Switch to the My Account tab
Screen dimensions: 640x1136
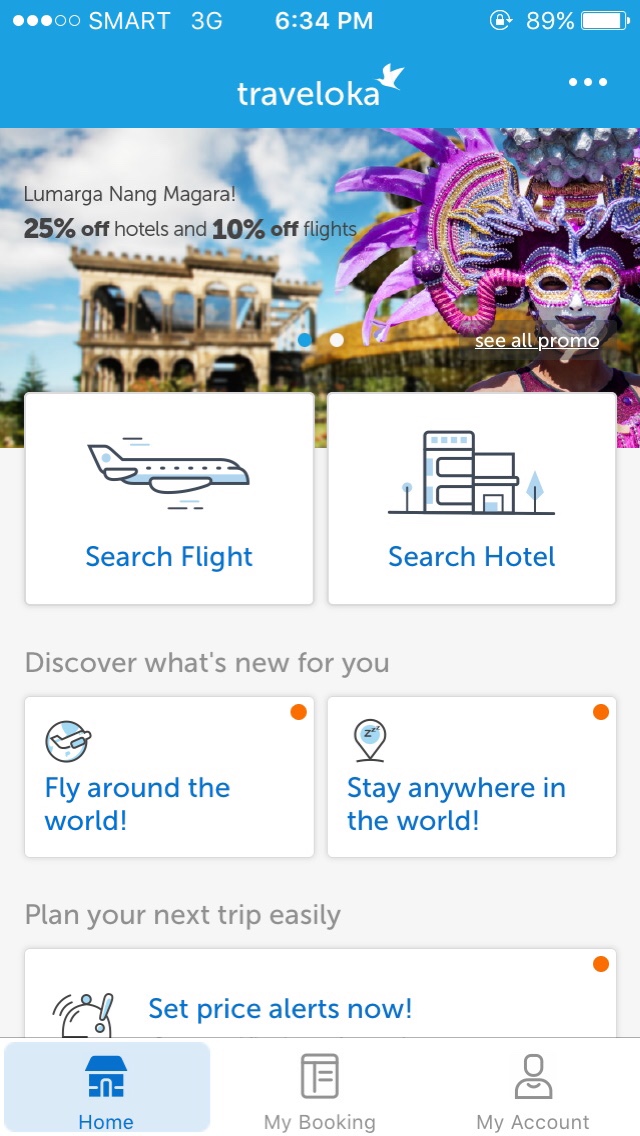point(532,1090)
